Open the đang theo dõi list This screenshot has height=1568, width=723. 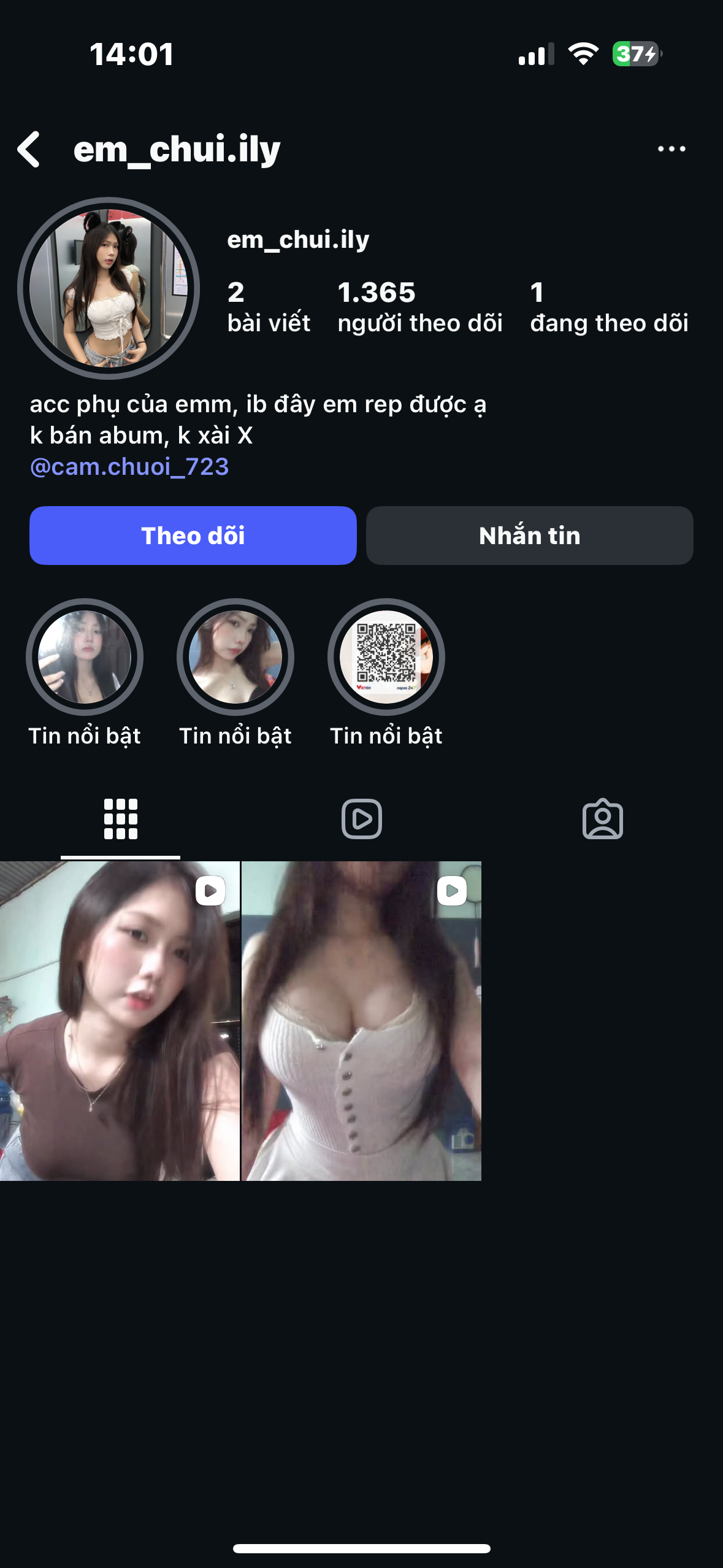point(608,307)
